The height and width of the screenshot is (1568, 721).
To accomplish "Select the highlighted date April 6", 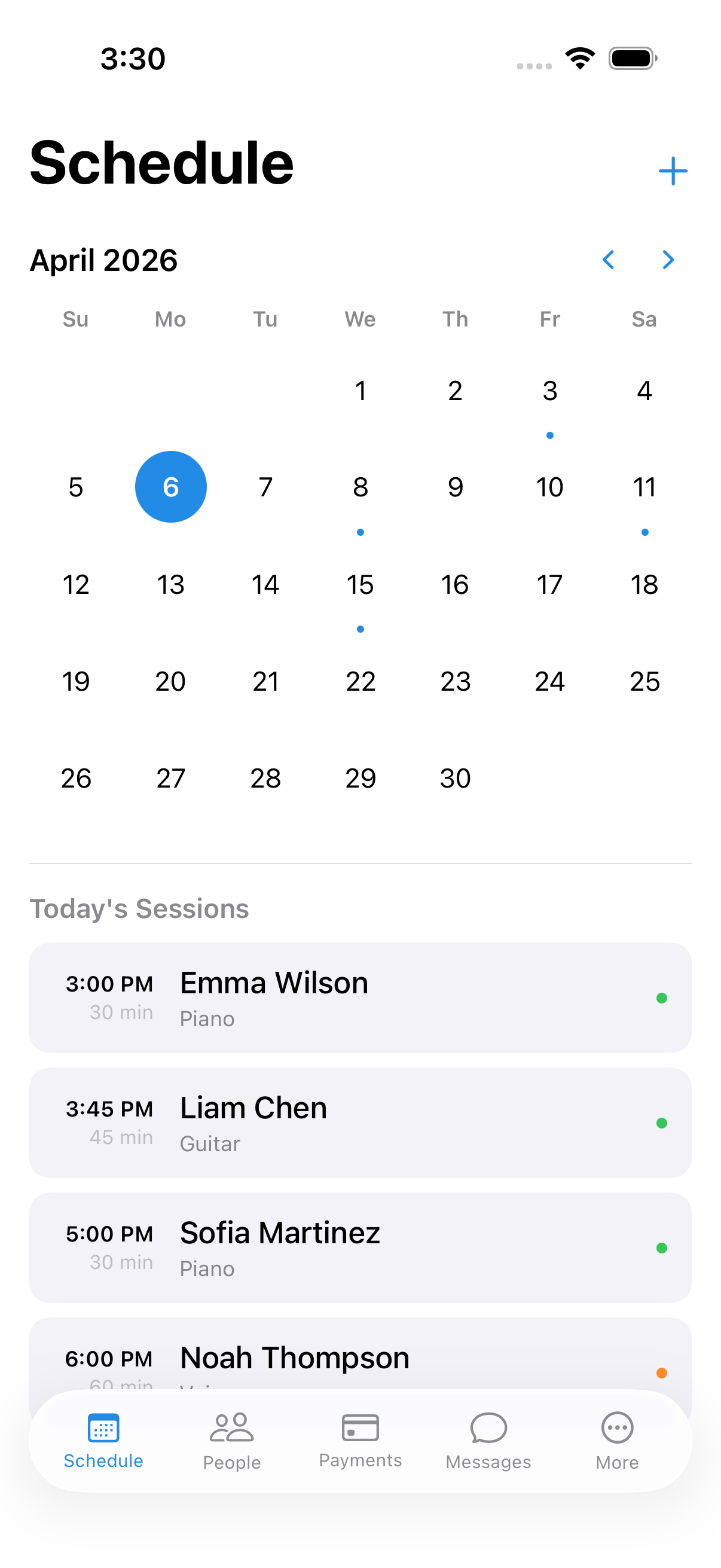I will click(170, 486).
